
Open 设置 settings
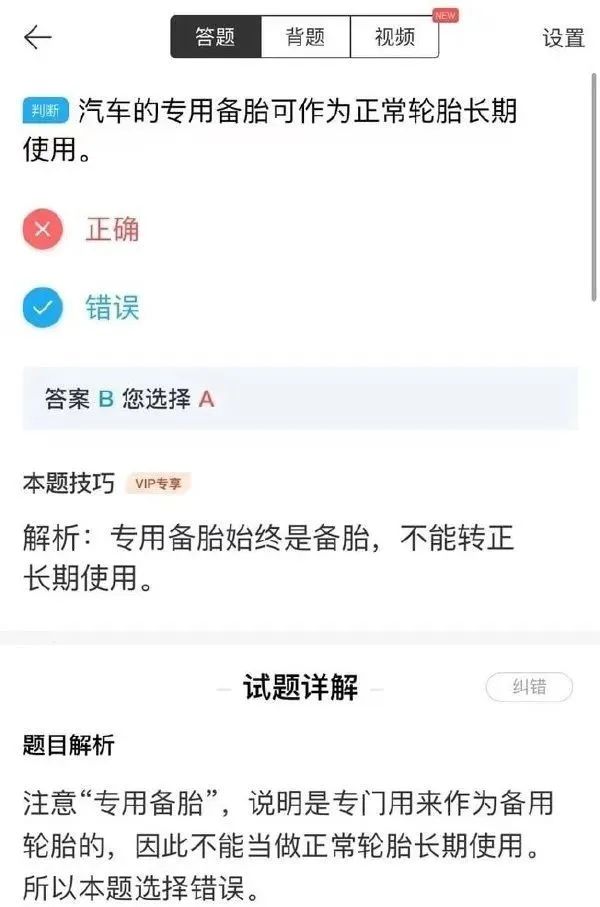click(x=563, y=38)
